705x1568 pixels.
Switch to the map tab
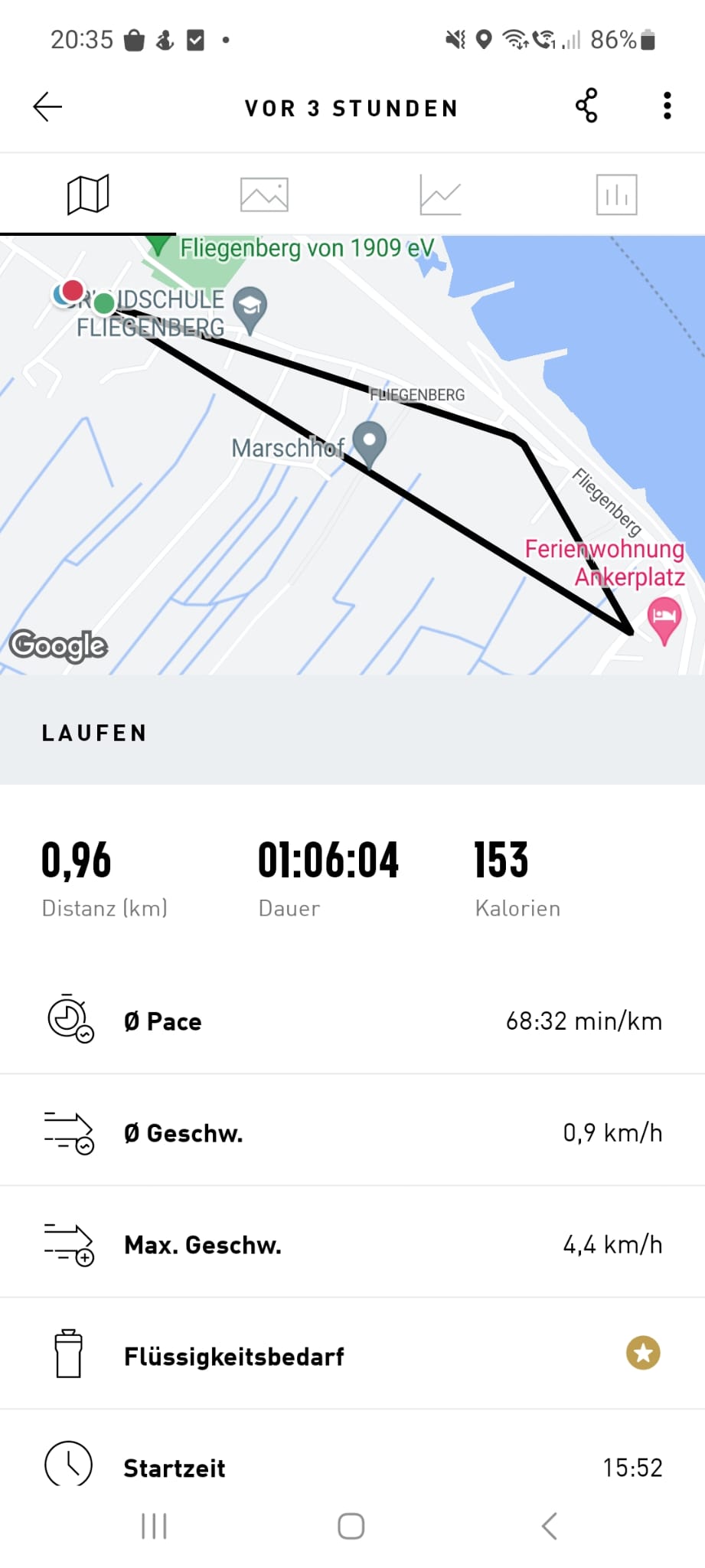pos(88,194)
